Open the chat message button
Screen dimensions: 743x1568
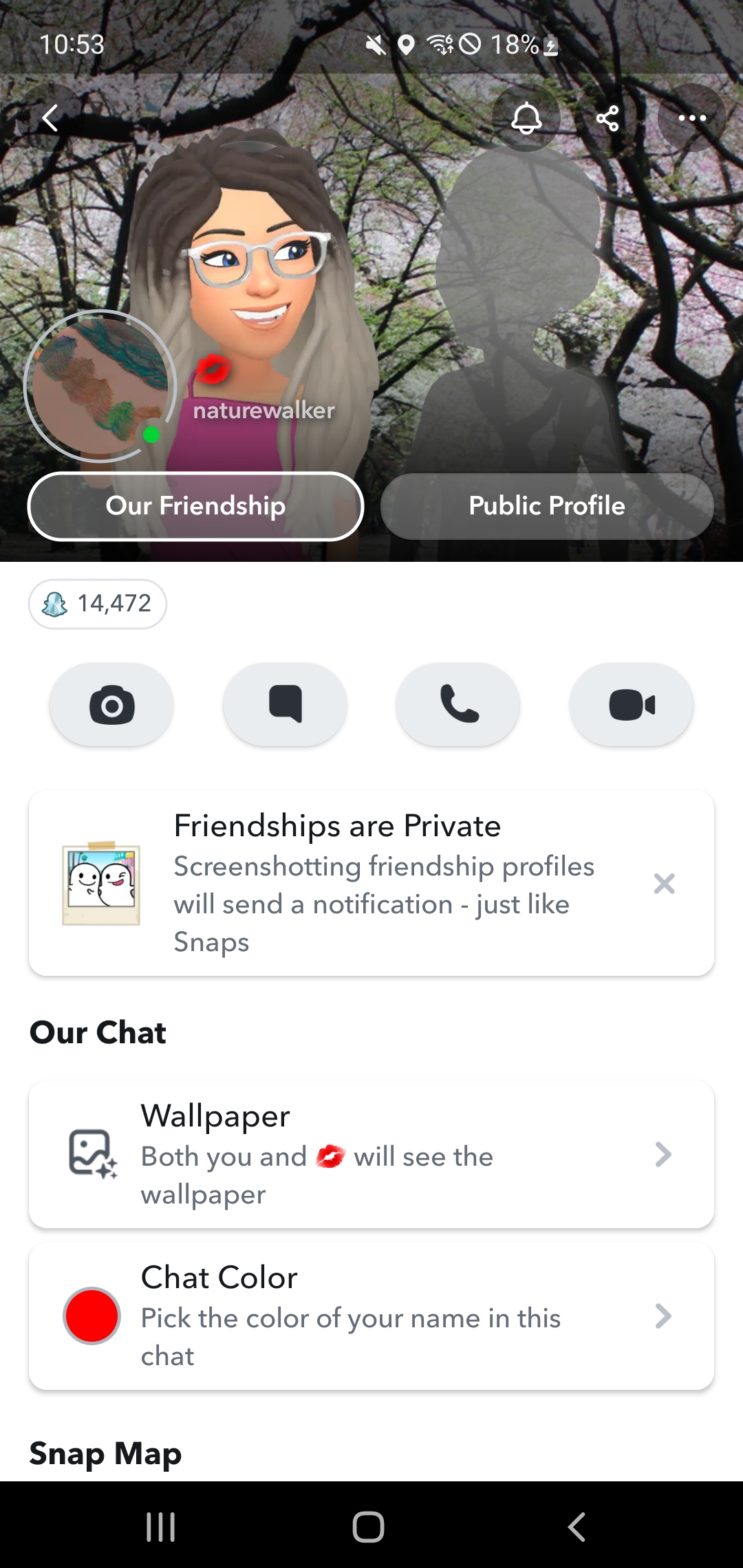[x=285, y=705]
